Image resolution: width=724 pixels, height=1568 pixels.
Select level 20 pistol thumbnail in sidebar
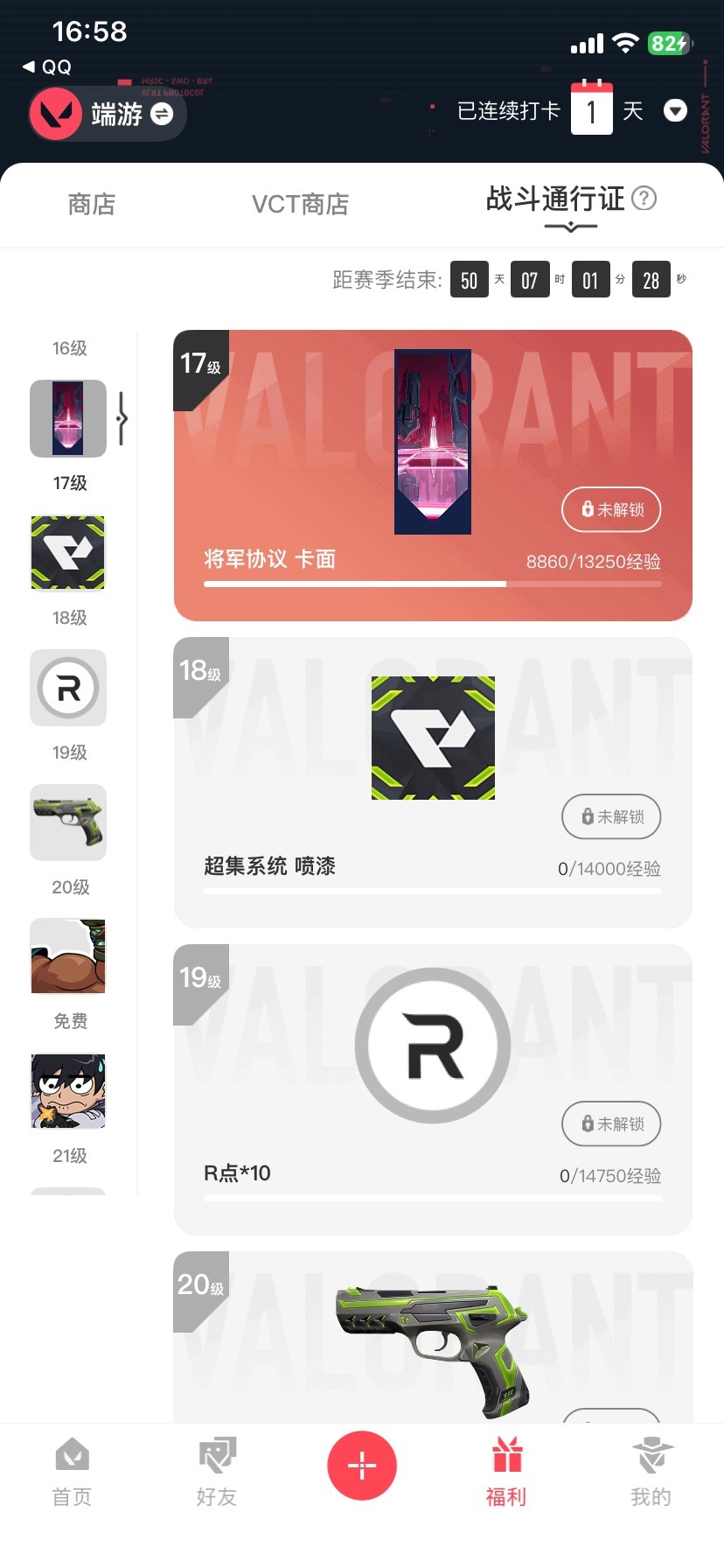68,822
